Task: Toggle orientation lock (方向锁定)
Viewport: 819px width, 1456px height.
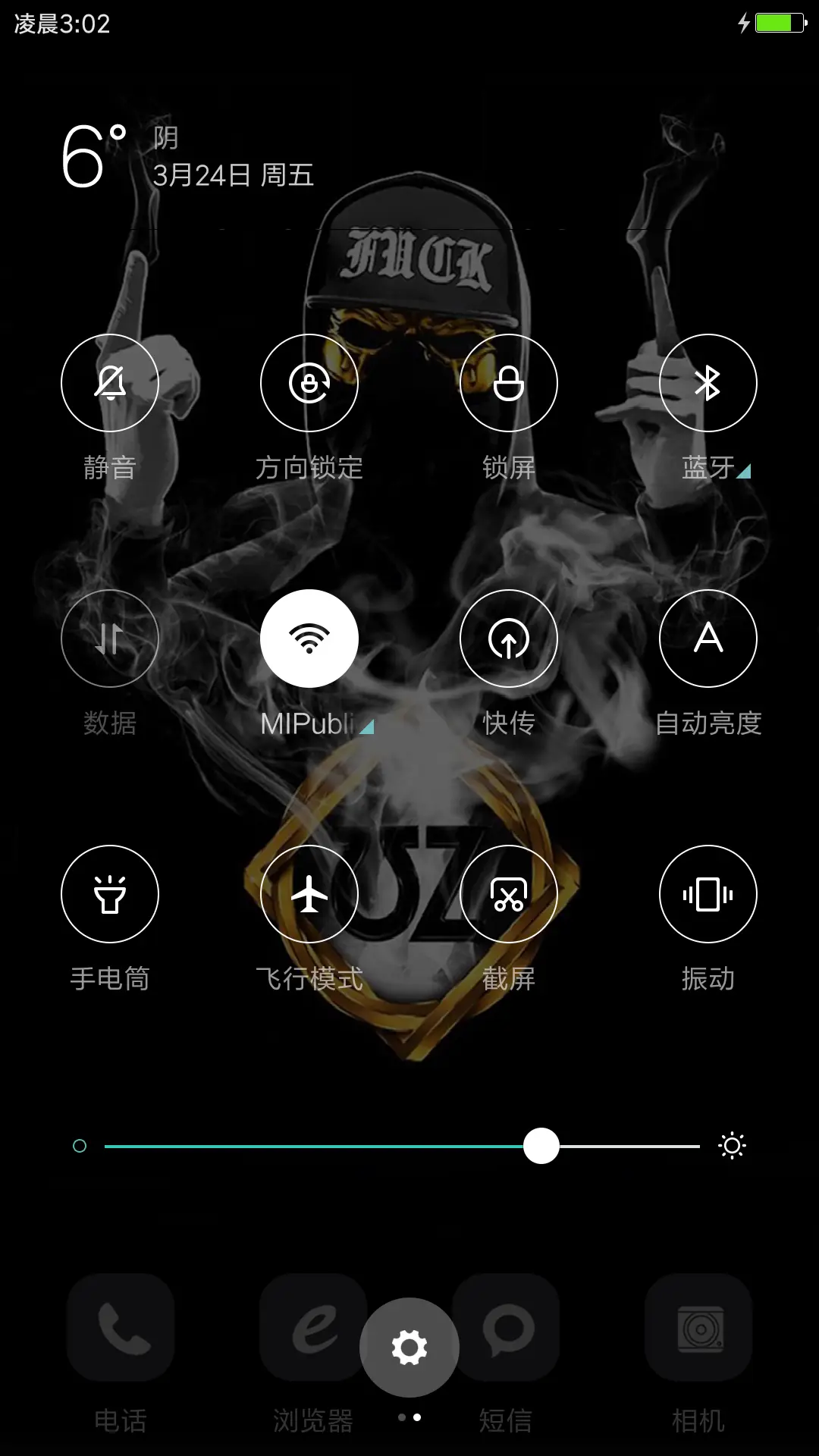Action: click(309, 383)
